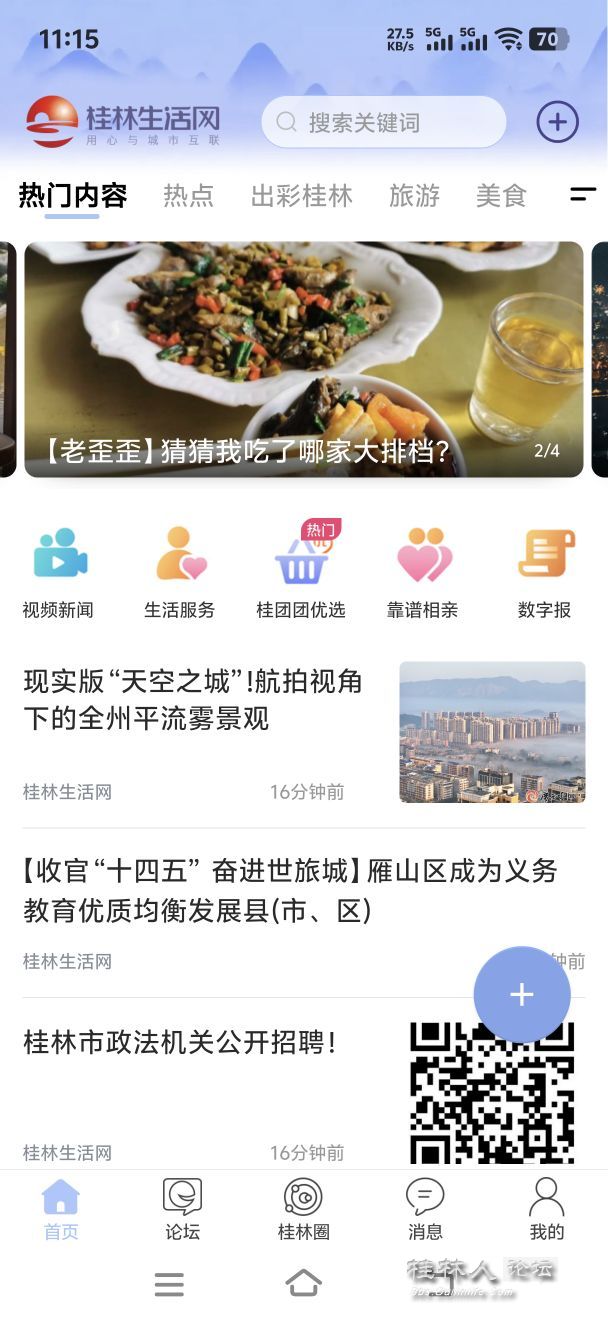Viewport: 608px width, 1320px height.
Task: Select the 美食 tab
Action: pyautogui.click(x=501, y=196)
